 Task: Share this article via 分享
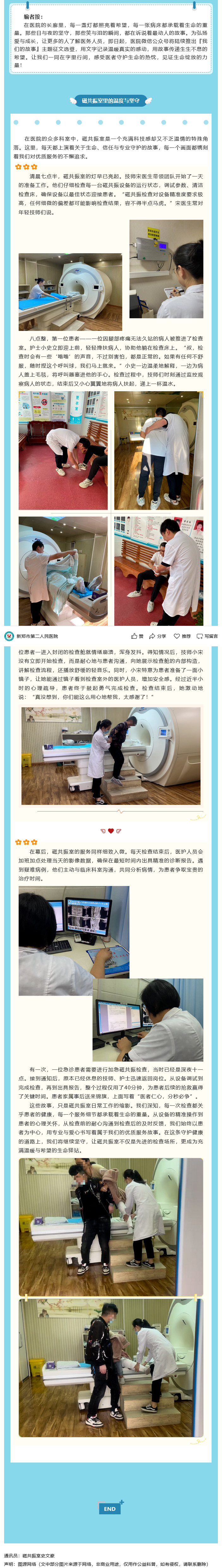158,636
